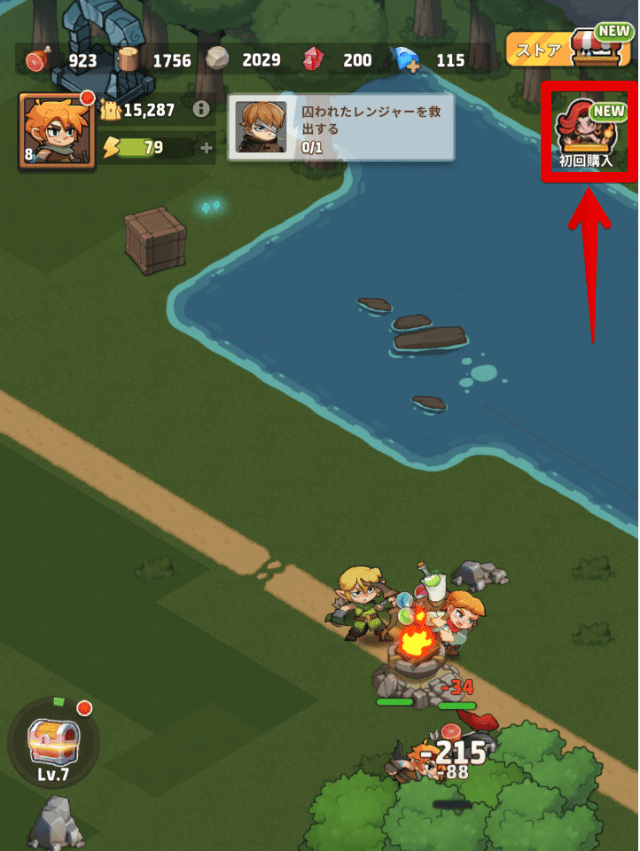Open the Lv.7 treasure chest
Image resolution: width=640 pixels, height=851 pixels.
click(53, 740)
